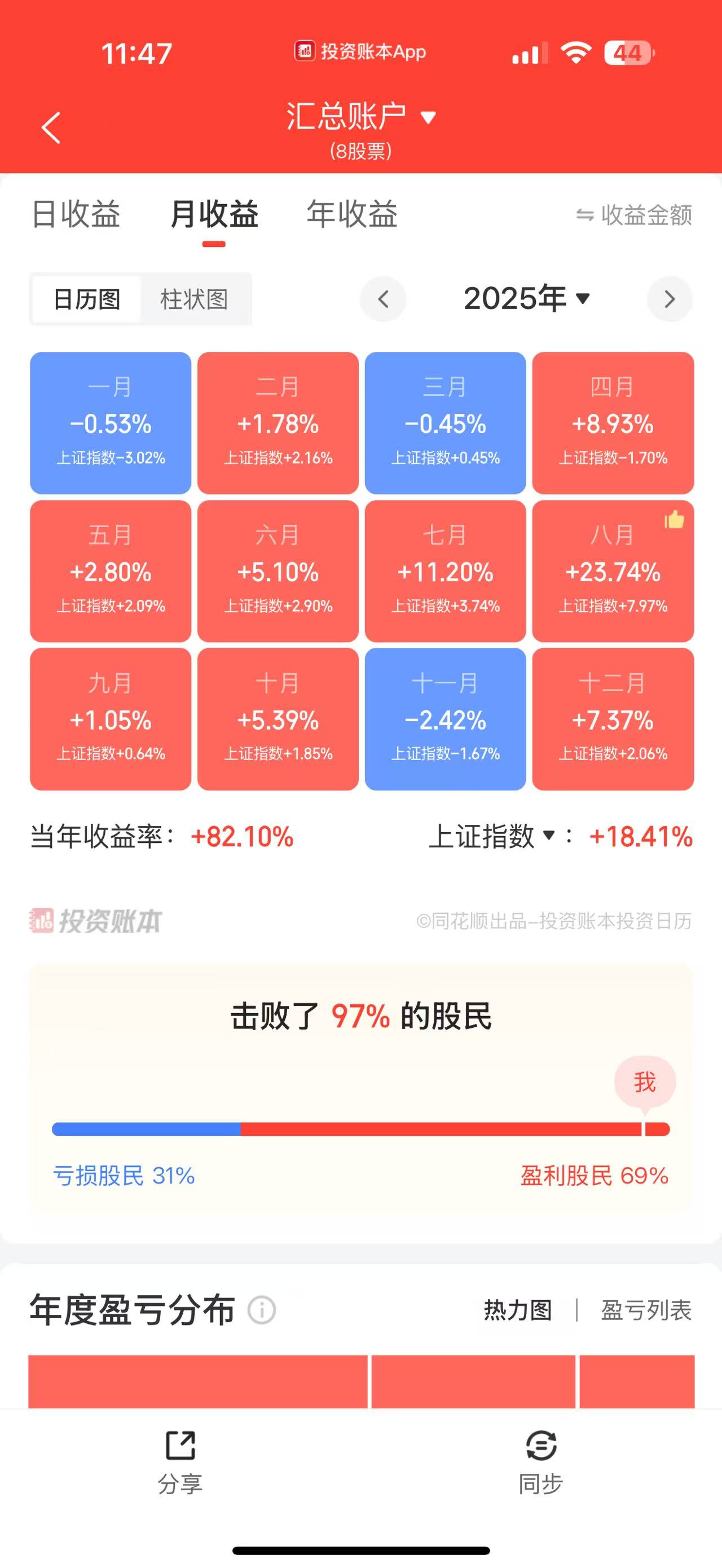The width and height of the screenshot is (722, 1568).
Task: Change the 上证指数 benchmark dropdown
Action: coord(493,836)
